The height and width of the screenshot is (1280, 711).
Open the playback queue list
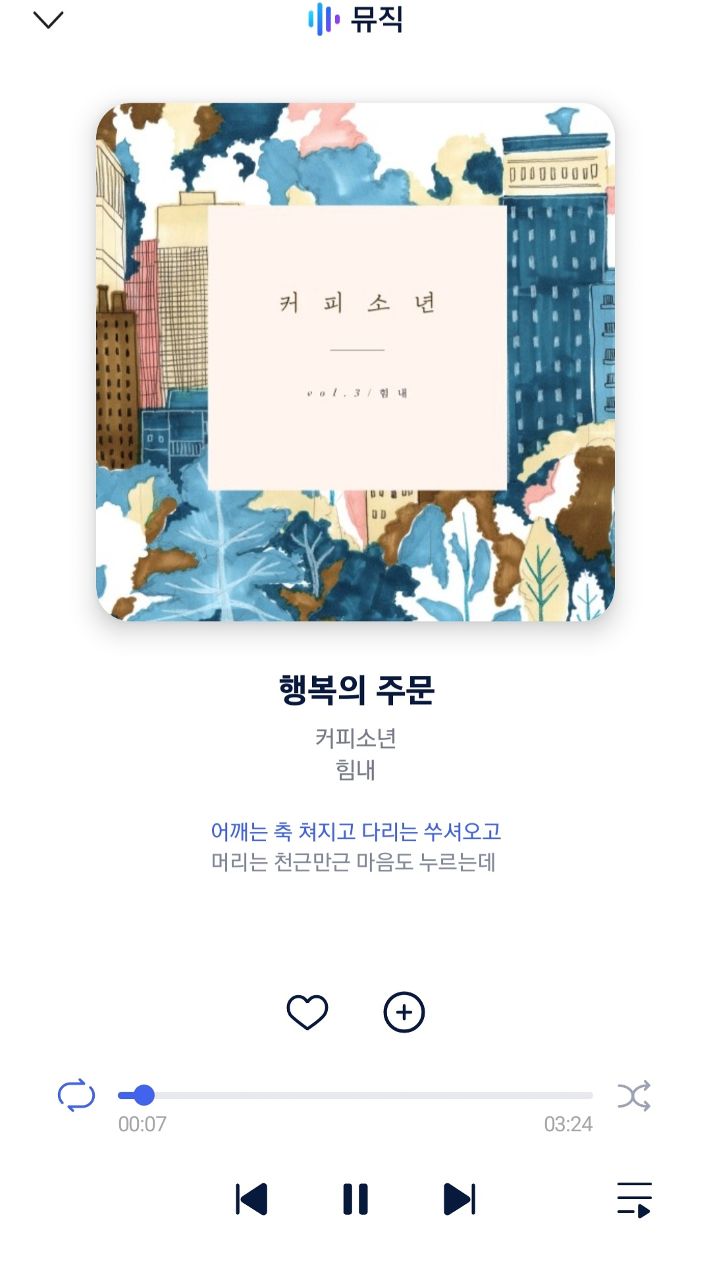634,1199
